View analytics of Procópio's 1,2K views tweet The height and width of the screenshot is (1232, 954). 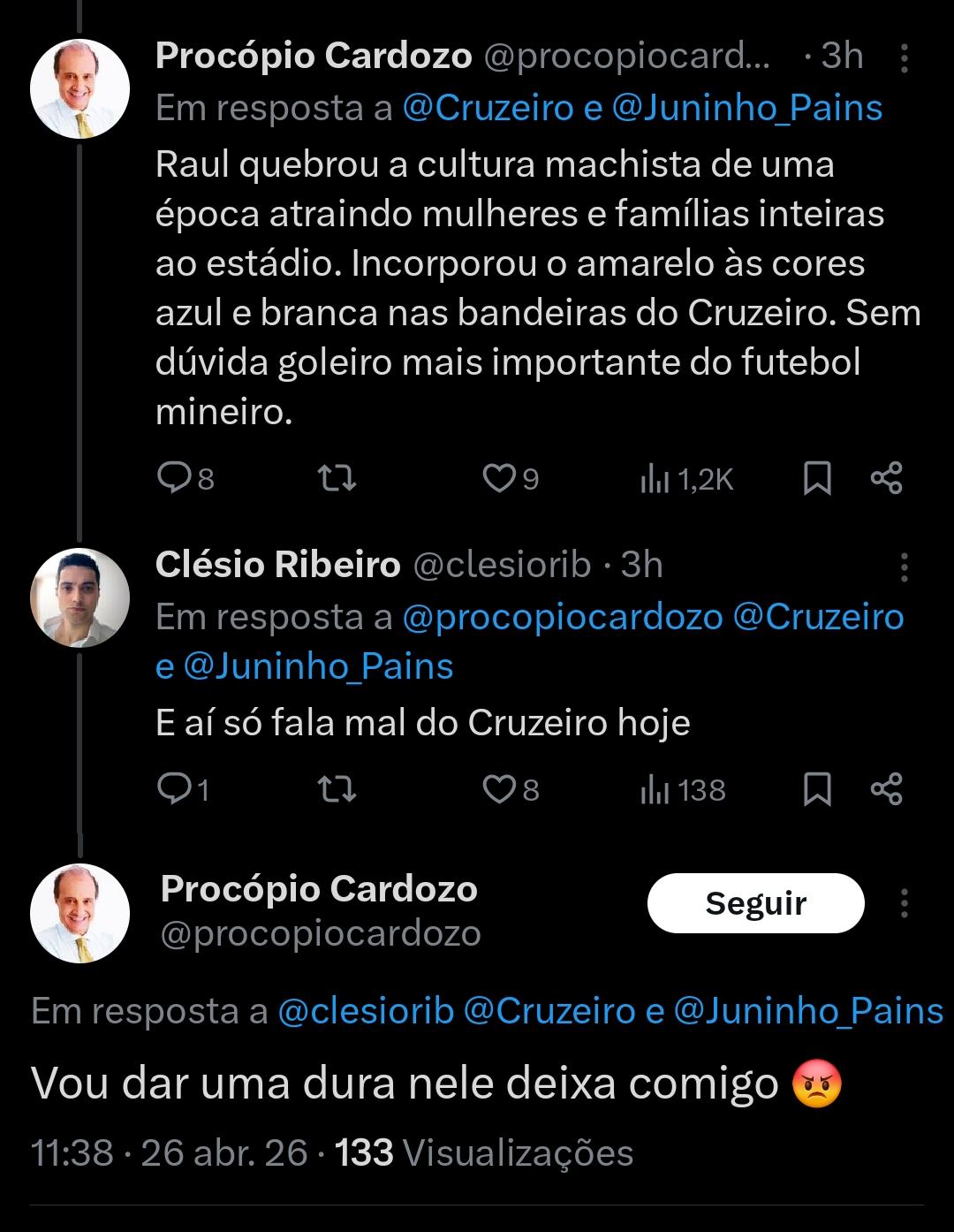click(x=686, y=478)
